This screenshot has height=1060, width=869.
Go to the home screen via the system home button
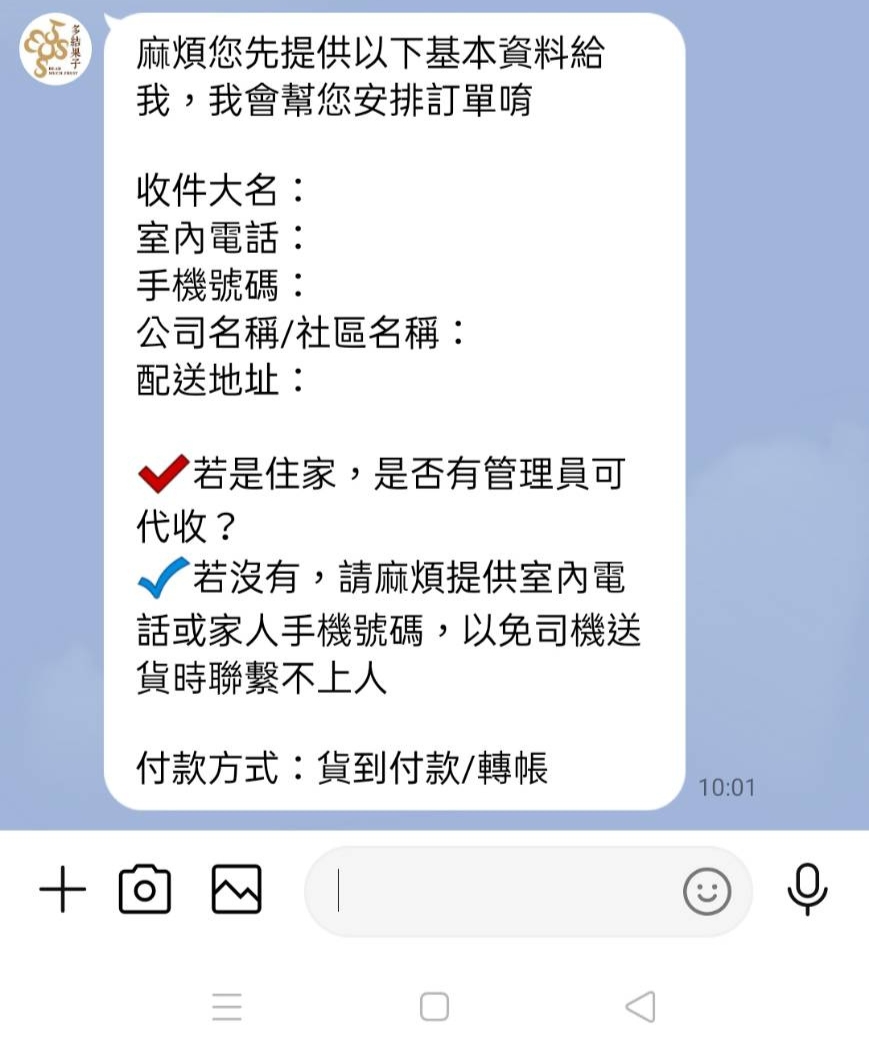tap(434, 1006)
